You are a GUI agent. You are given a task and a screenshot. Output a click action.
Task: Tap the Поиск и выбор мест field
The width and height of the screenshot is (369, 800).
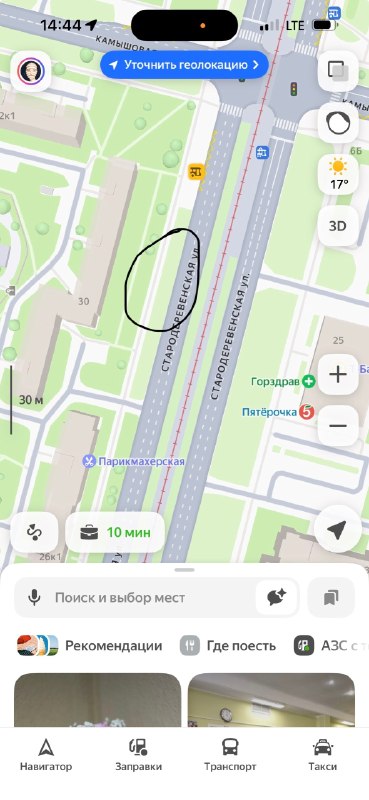click(x=157, y=597)
